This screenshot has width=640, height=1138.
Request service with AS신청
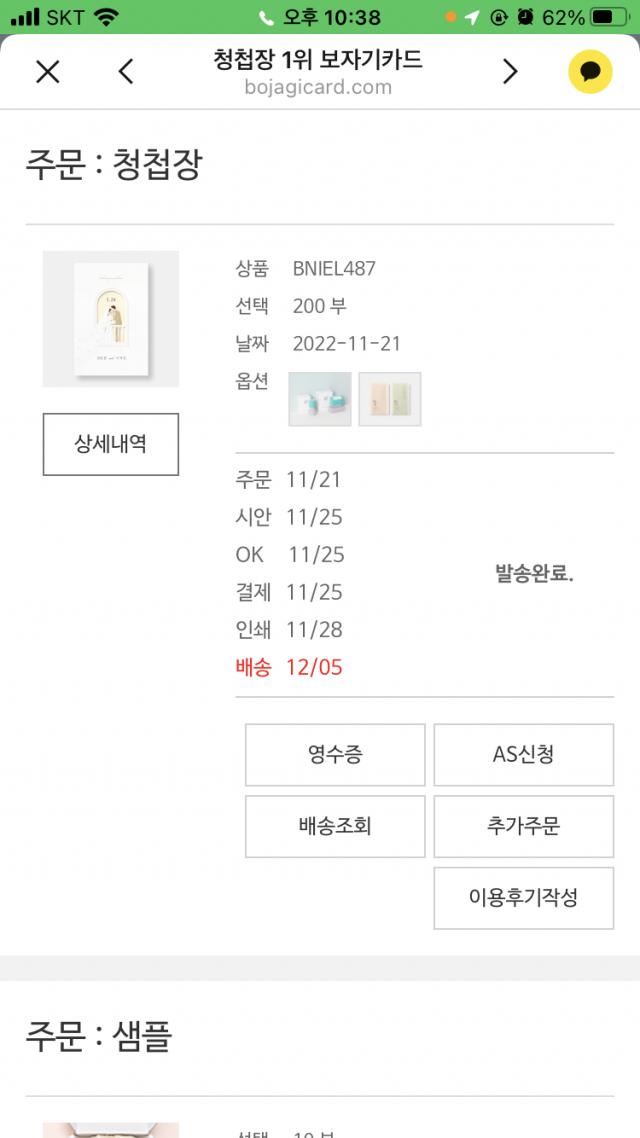[x=523, y=755]
